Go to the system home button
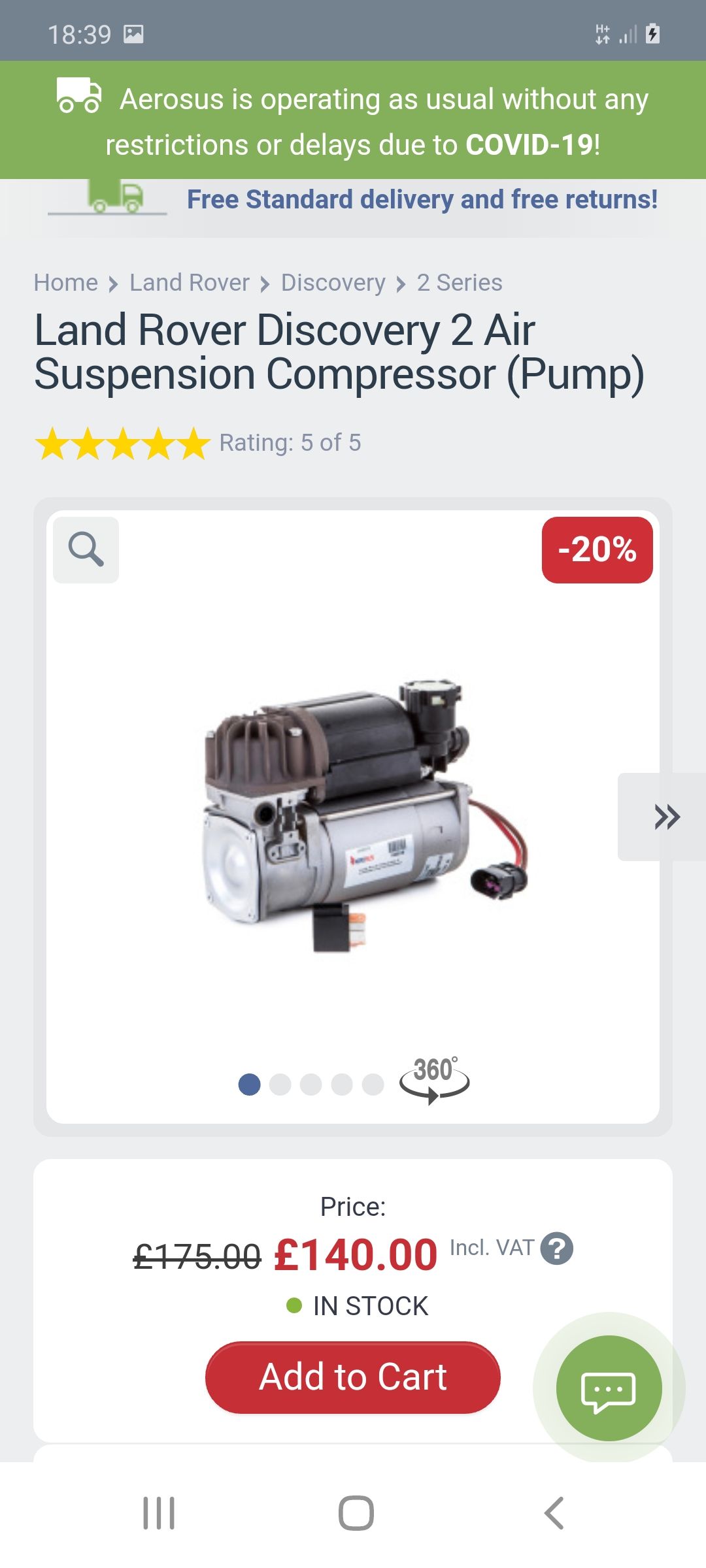 [x=356, y=1513]
